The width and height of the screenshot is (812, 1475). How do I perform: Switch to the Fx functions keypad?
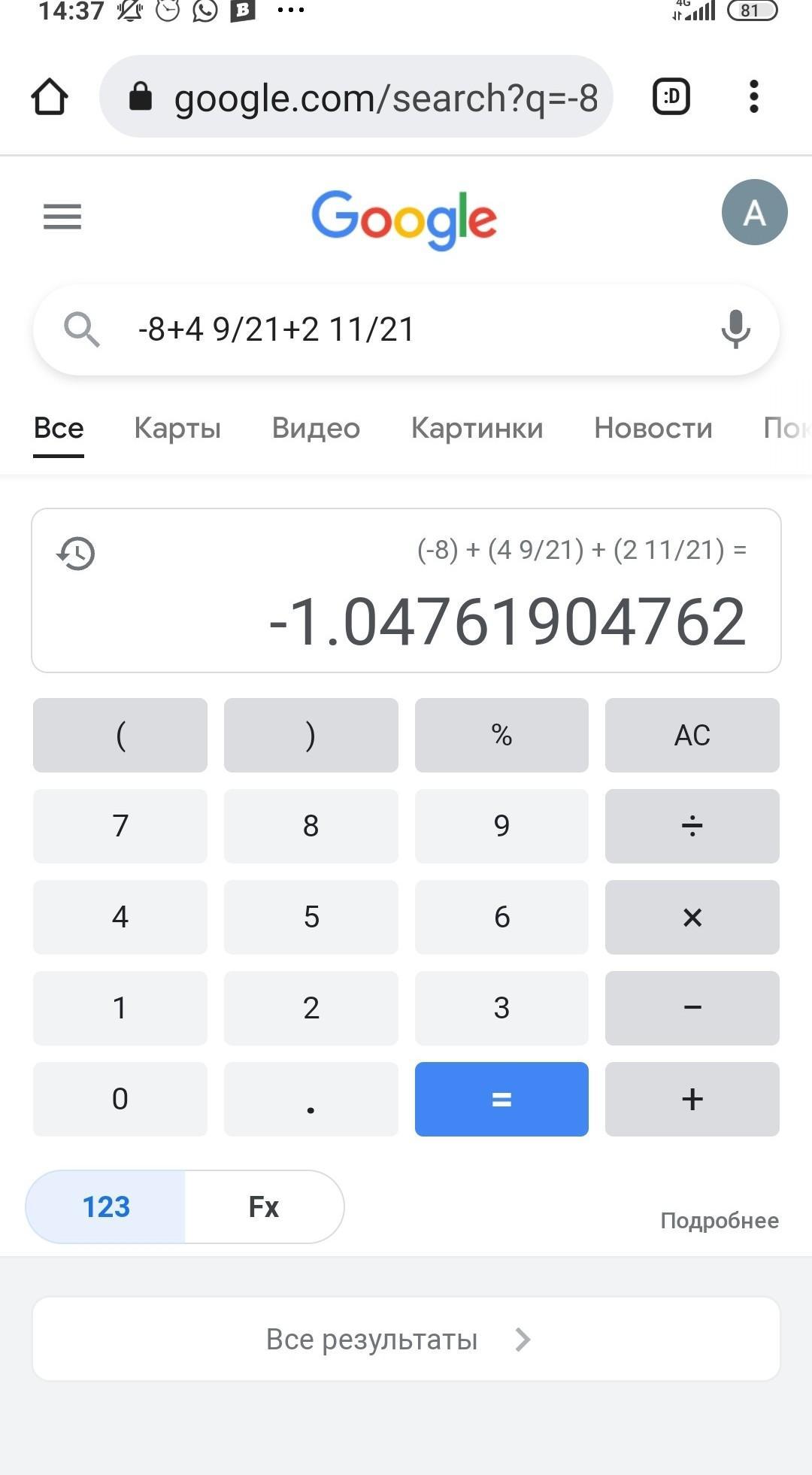pyautogui.click(x=264, y=1206)
